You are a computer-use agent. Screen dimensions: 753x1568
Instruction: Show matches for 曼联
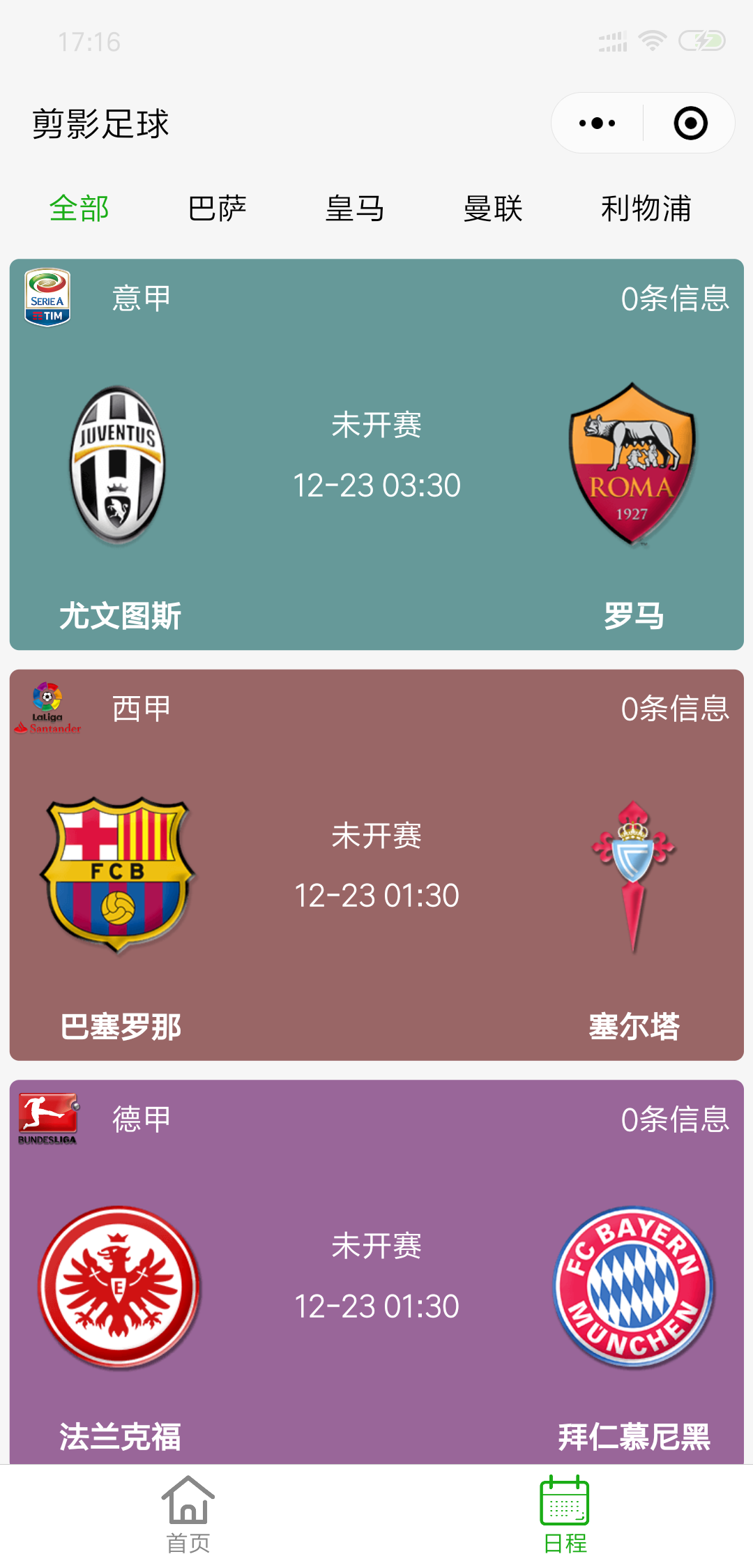click(493, 209)
